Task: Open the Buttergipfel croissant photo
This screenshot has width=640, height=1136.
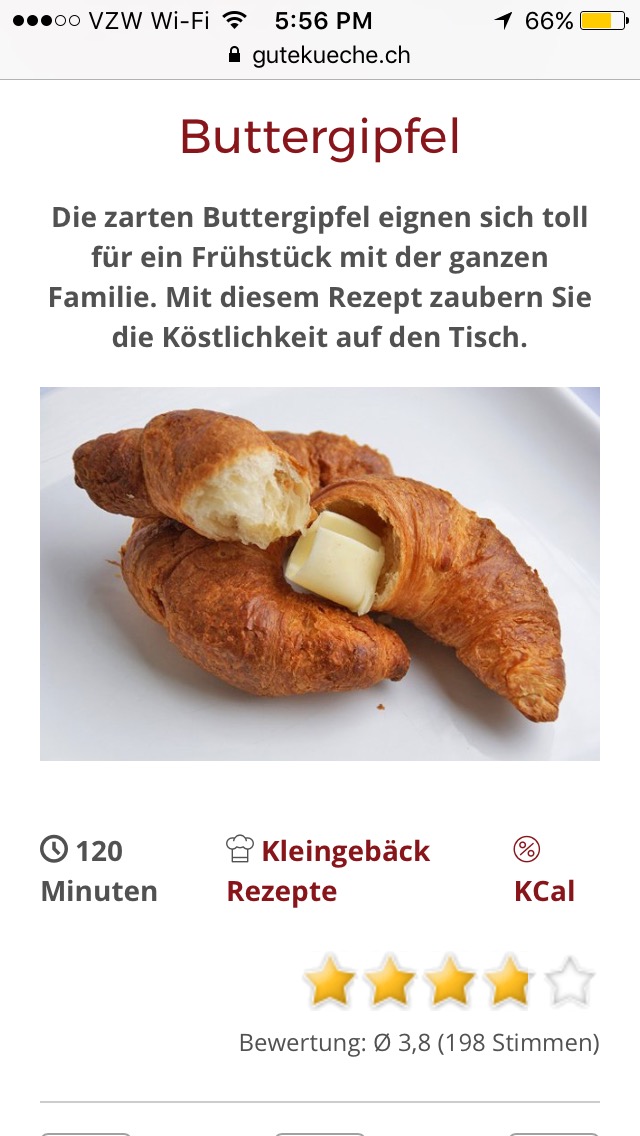Action: (320, 574)
